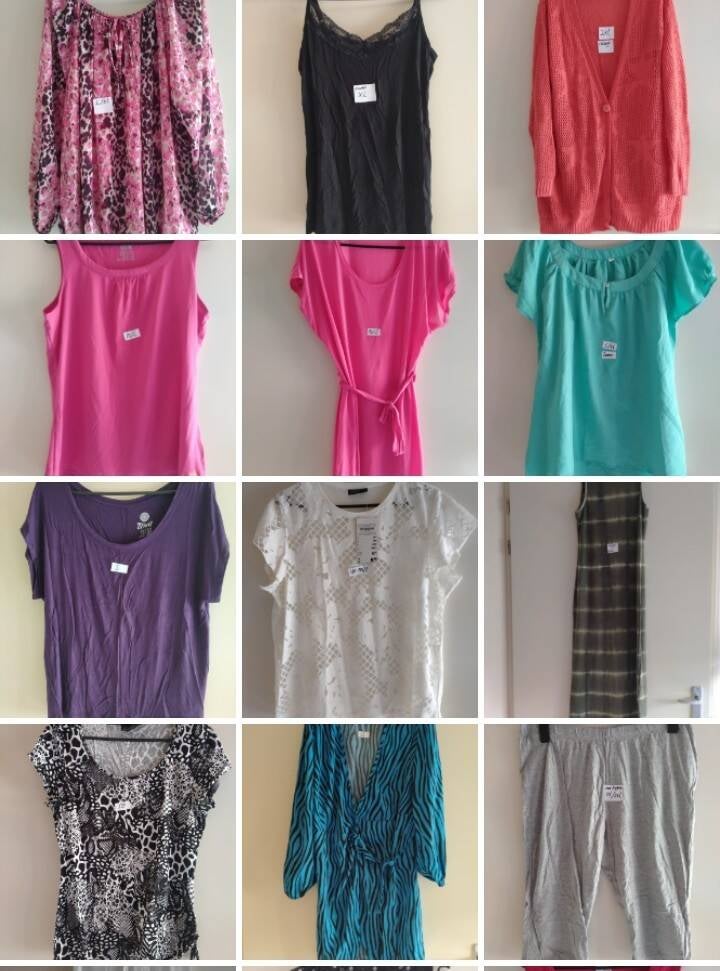Screen dimensions: 720x971
Task: Open the pink belted tunic photo
Action: [360, 357]
